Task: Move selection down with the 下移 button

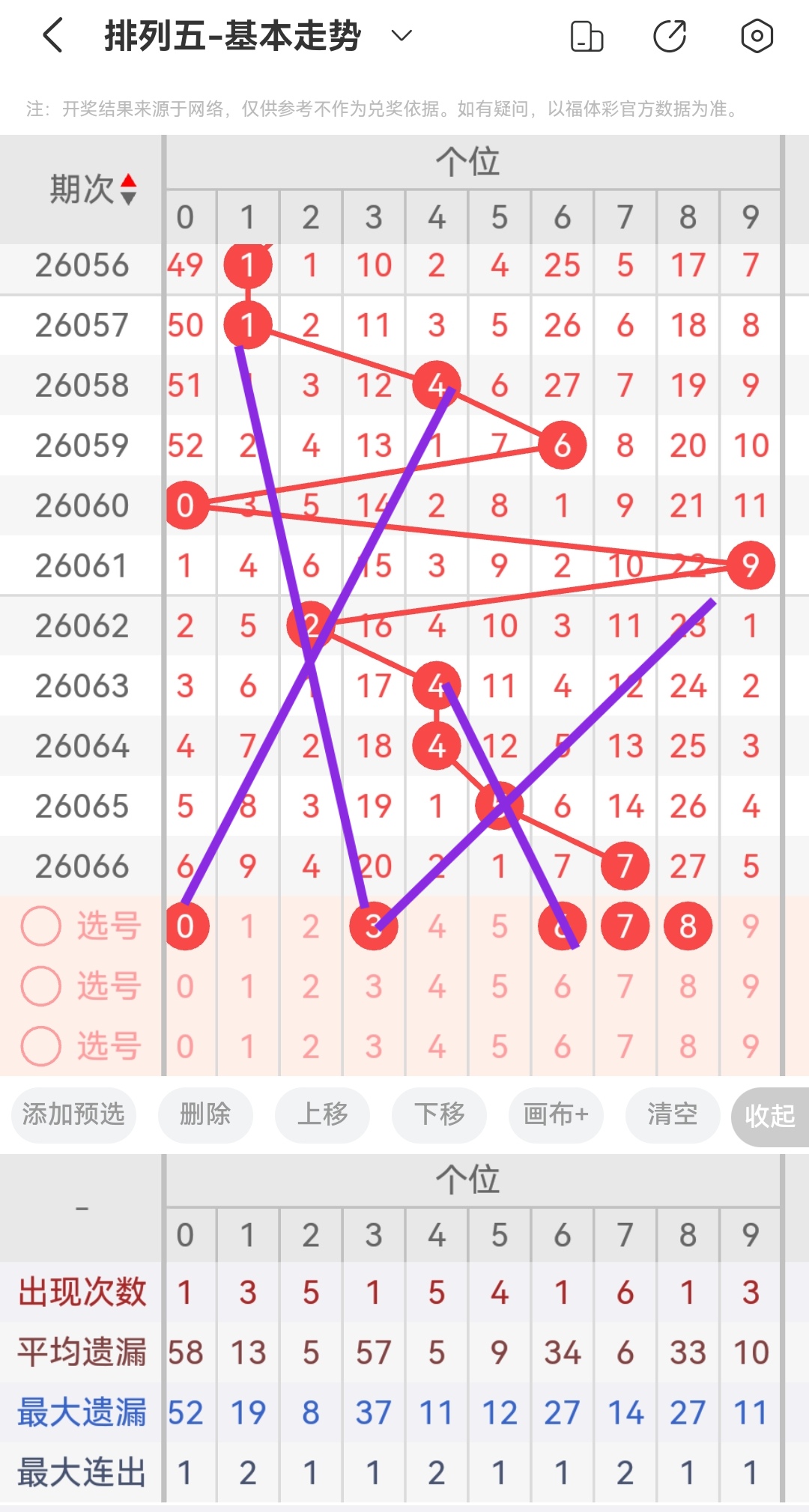Action: point(439,1115)
